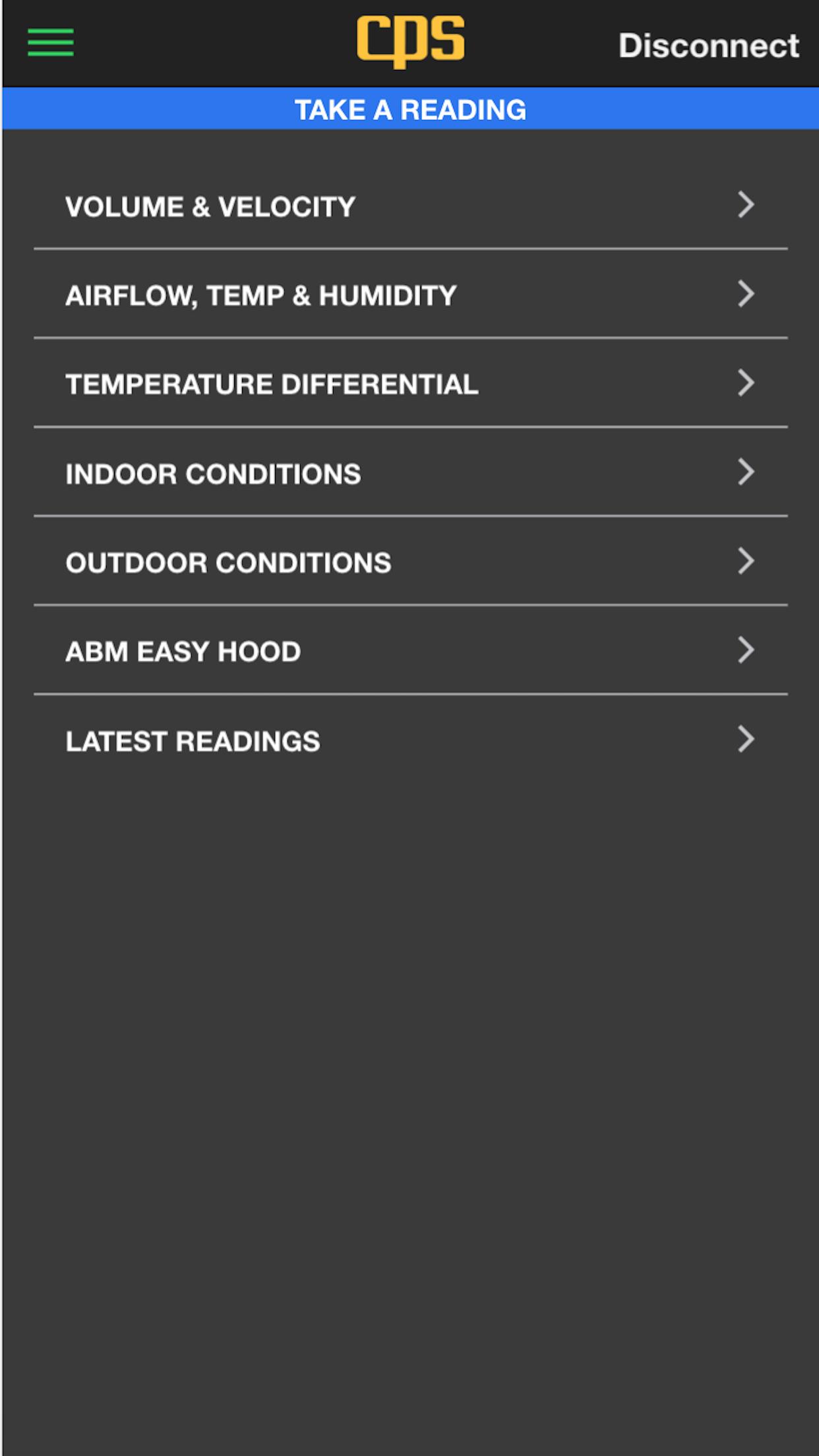Image resolution: width=819 pixels, height=1456 pixels.
Task: Go to Indoor Conditions
Action: [x=410, y=473]
